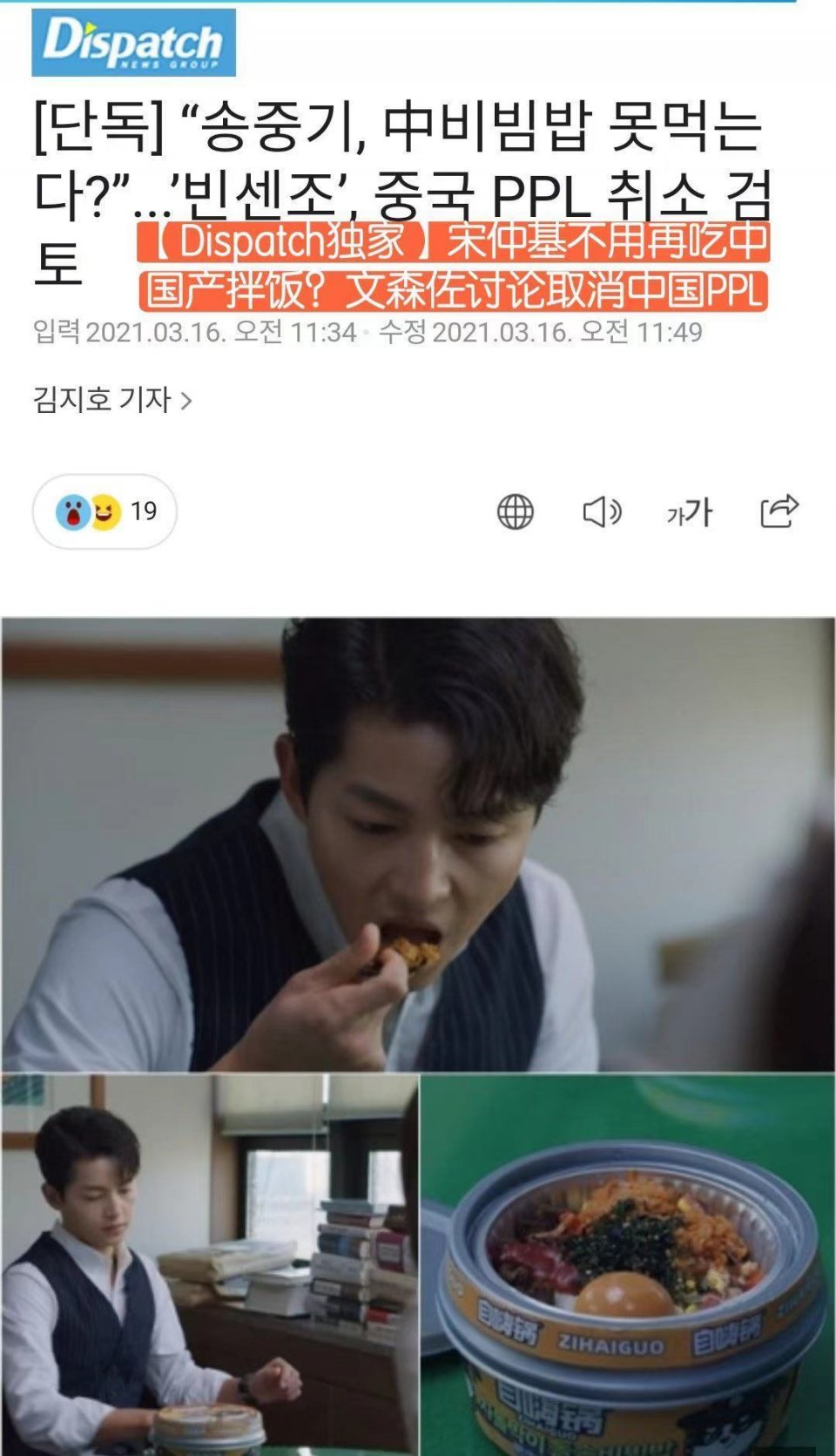Open the Dispatch press home page
Screen dimensions: 836x1456
[133, 43]
